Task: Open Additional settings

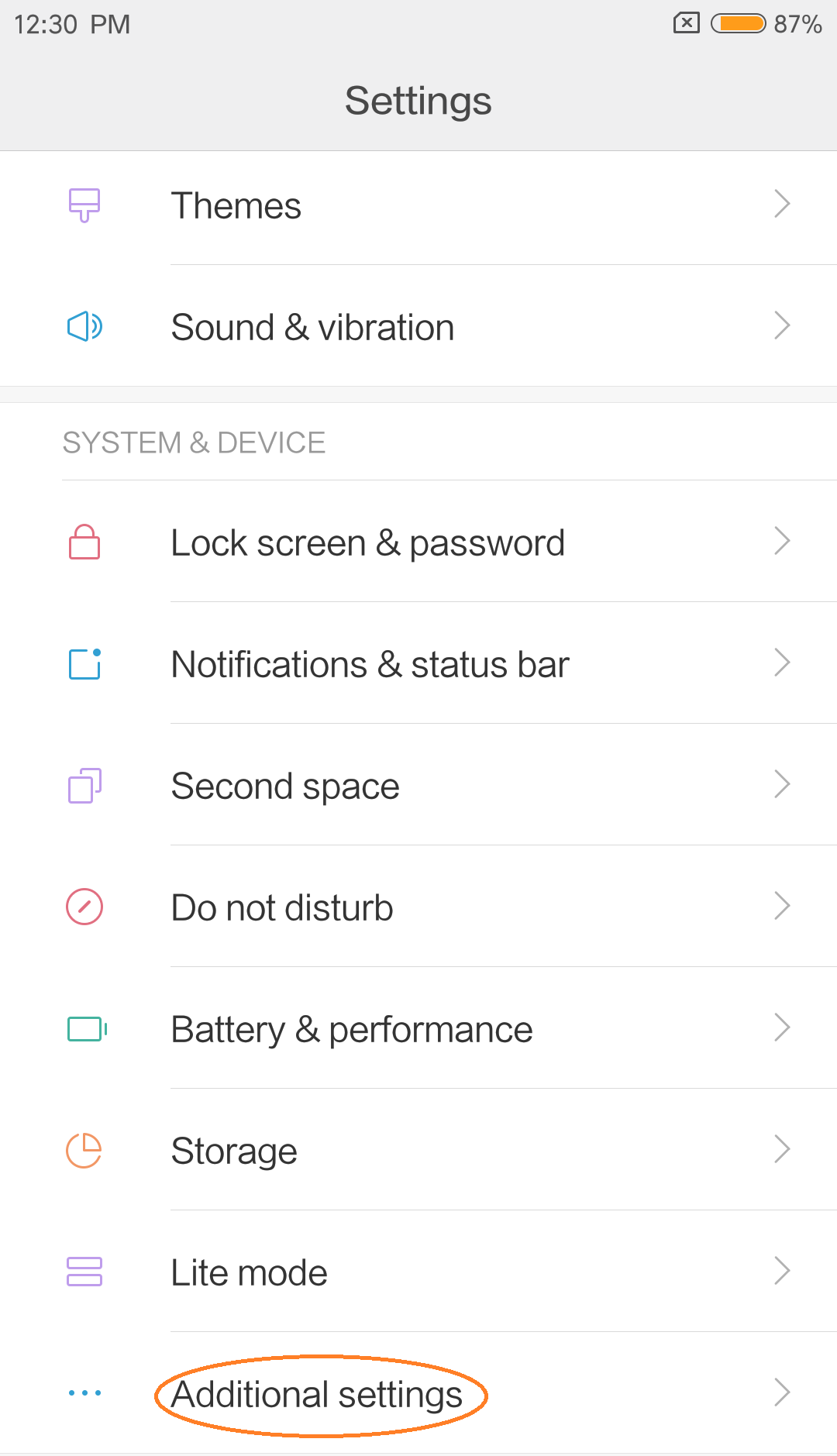Action: pyautogui.click(x=418, y=1393)
